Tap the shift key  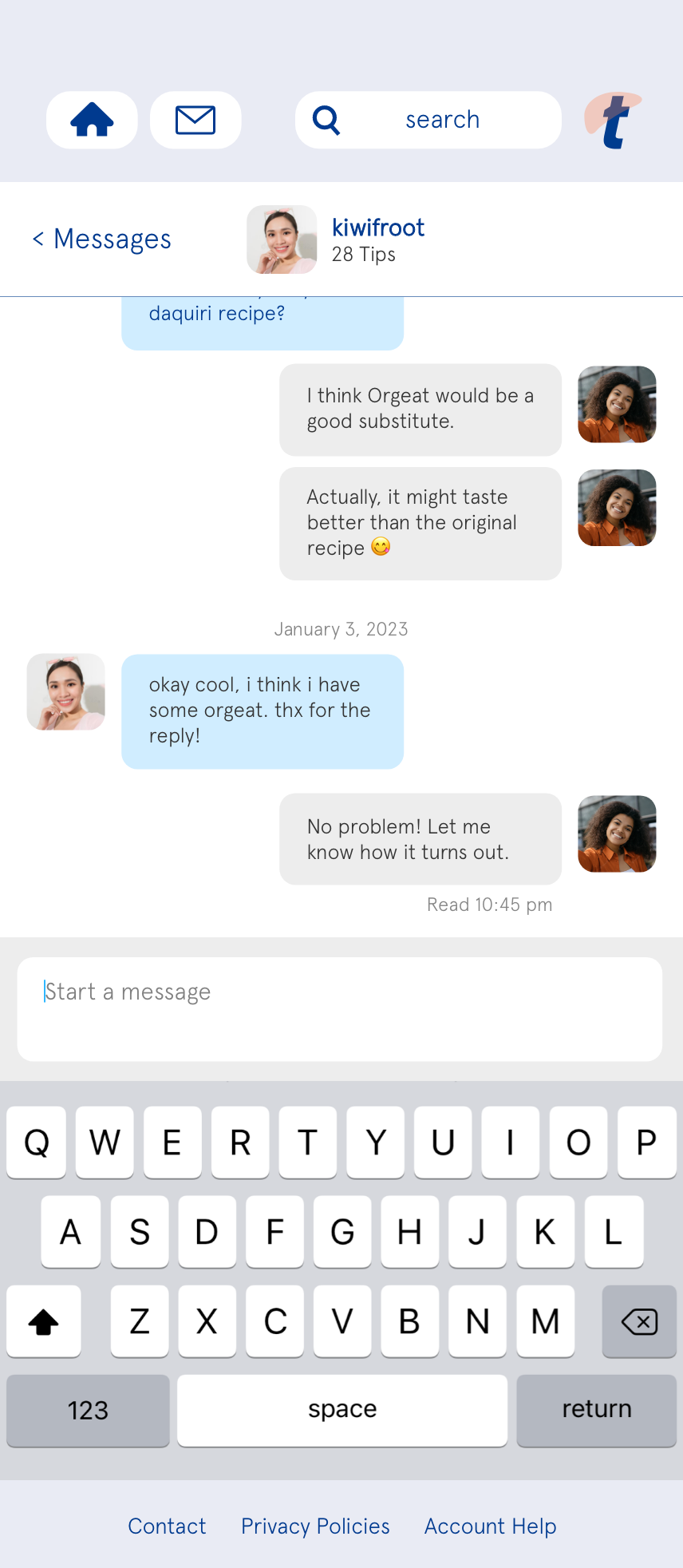click(44, 1321)
